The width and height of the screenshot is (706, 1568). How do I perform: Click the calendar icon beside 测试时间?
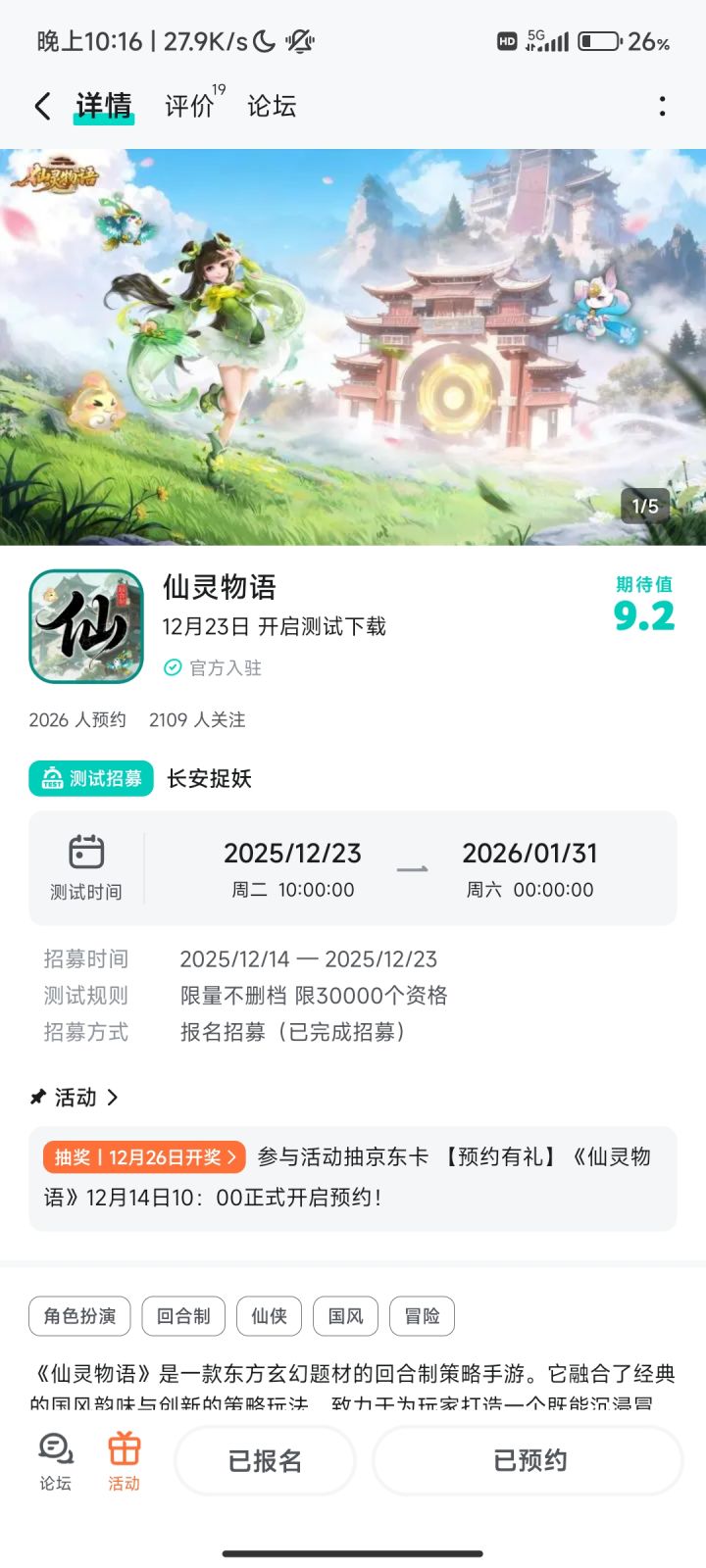(x=86, y=853)
